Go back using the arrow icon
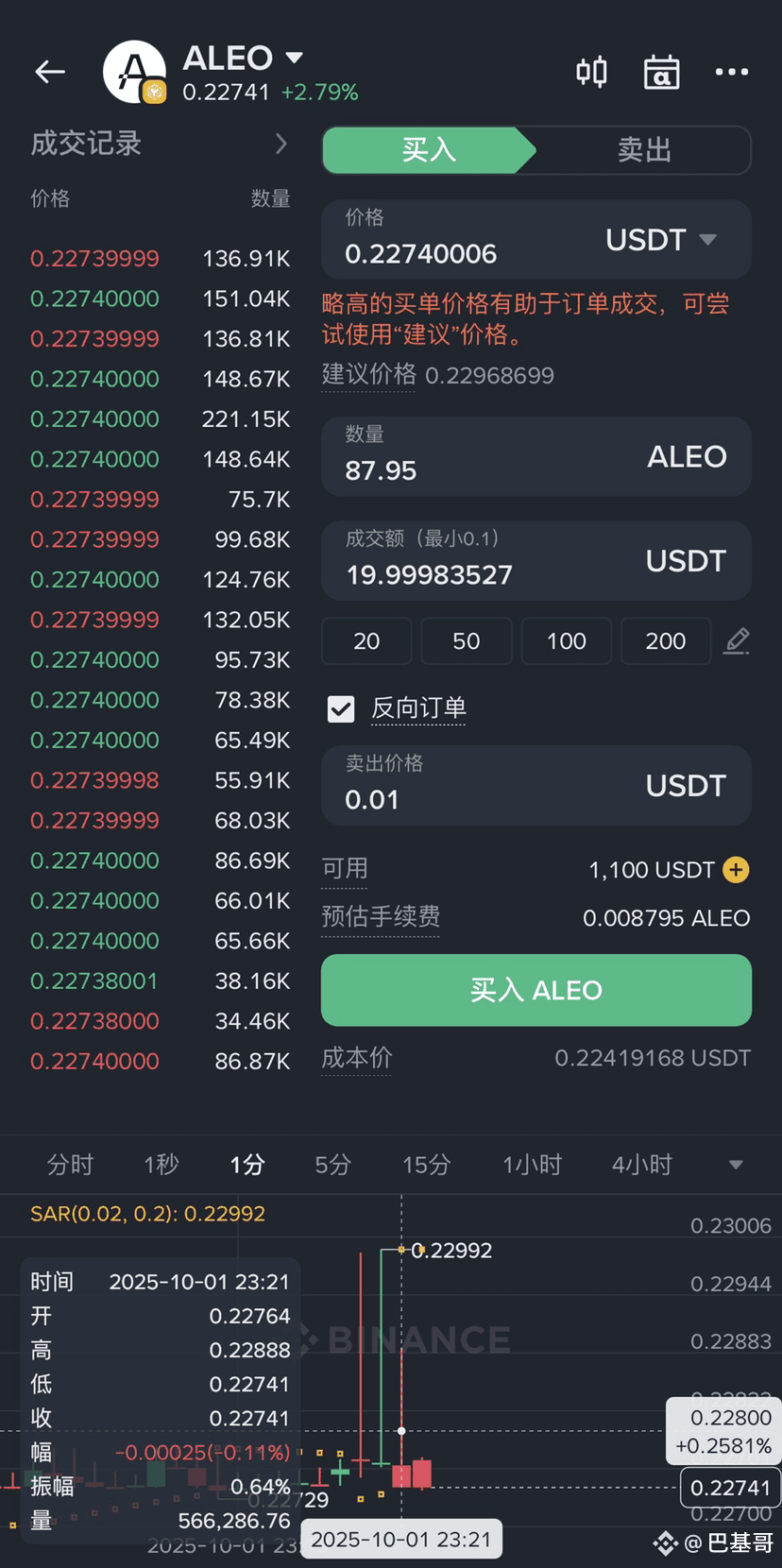Image resolution: width=782 pixels, height=1568 pixels. [x=50, y=72]
